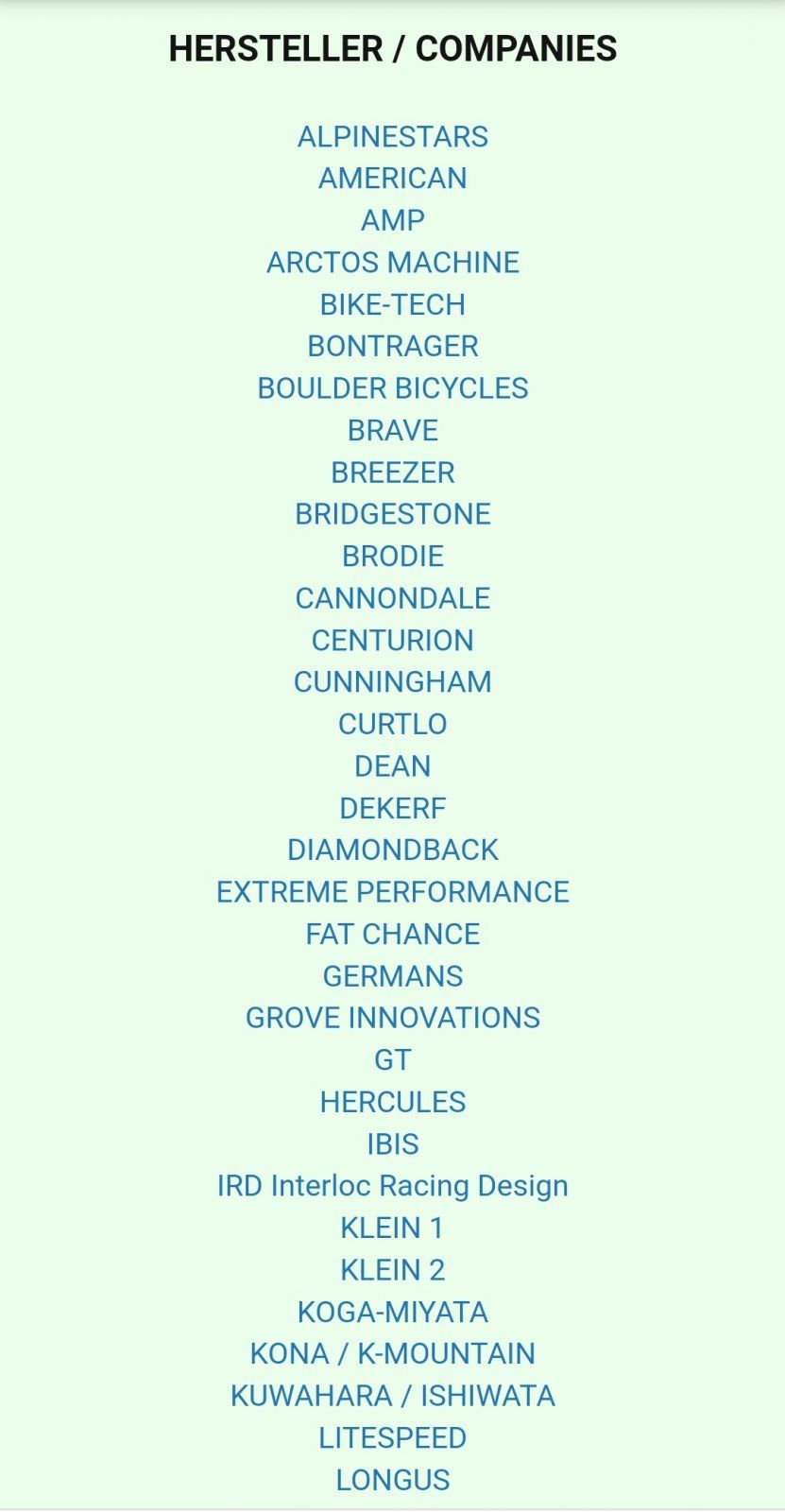This screenshot has height=1512, width=785.
Task: Open the DEKERF link
Action: click(x=392, y=809)
